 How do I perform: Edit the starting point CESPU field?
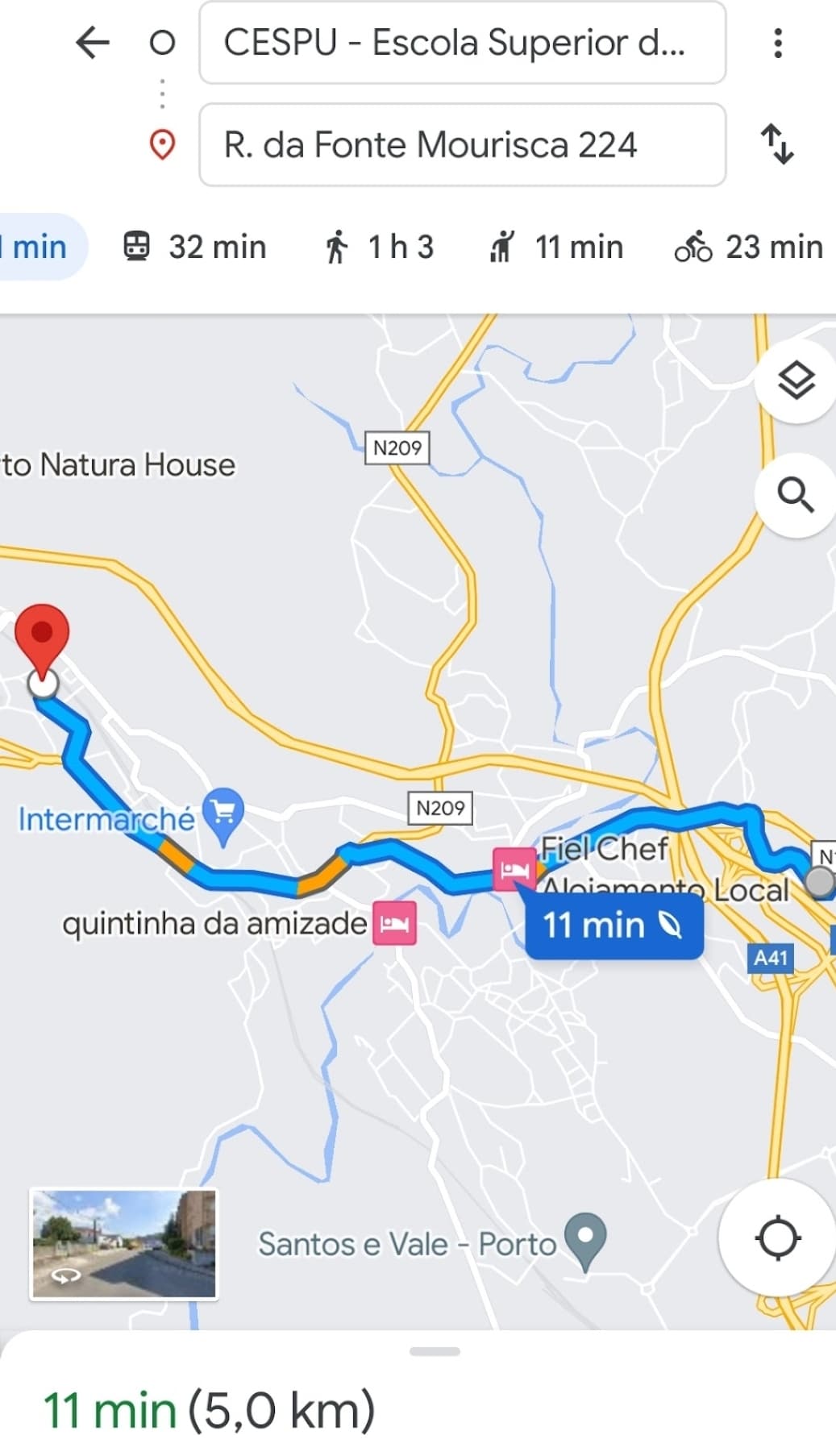click(x=462, y=43)
